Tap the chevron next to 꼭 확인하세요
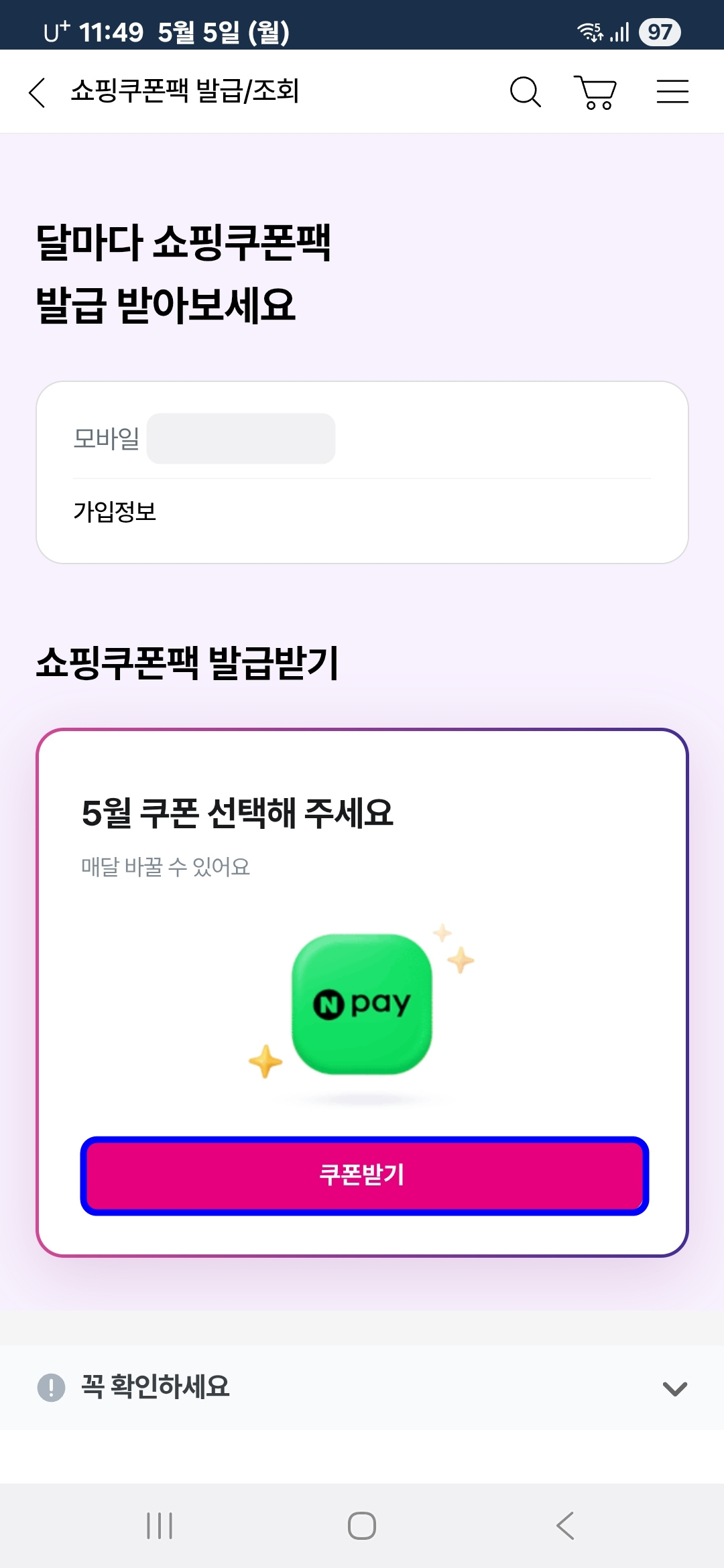The width and height of the screenshot is (724, 1568). [x=675, y=1388]
